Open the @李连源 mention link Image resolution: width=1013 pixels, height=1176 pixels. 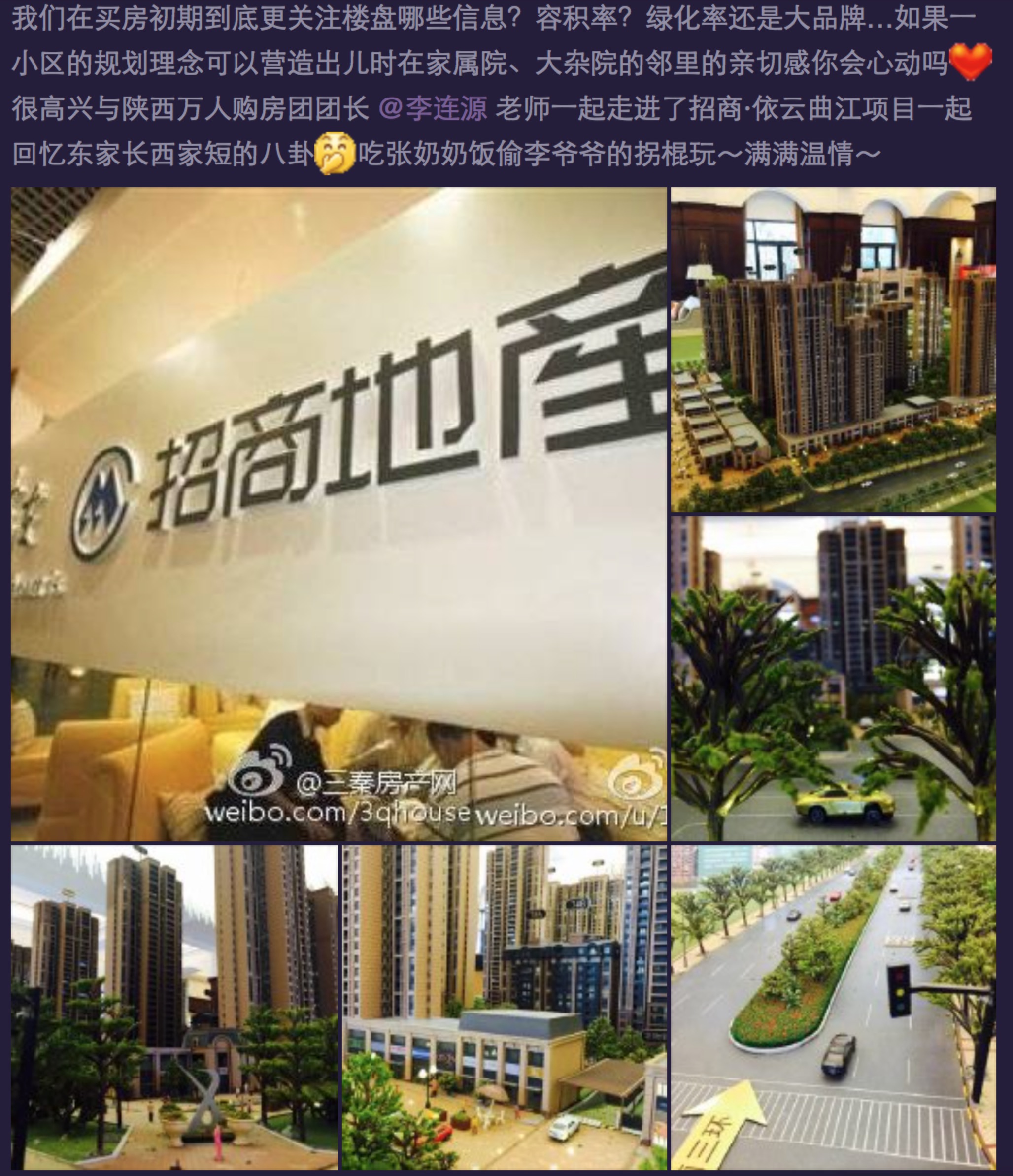point(433,108)
